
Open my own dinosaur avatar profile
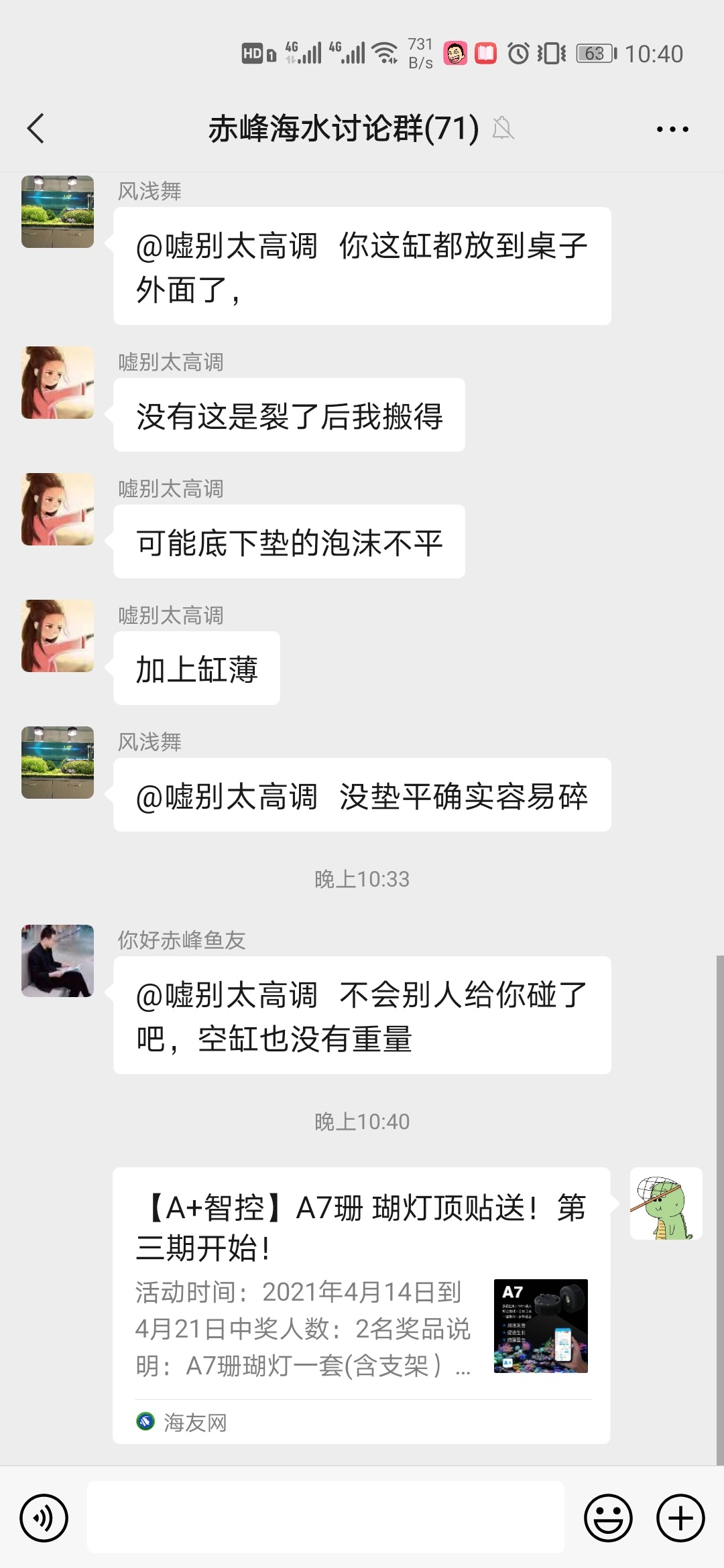pyautogui.click(x=666, y=1203)
